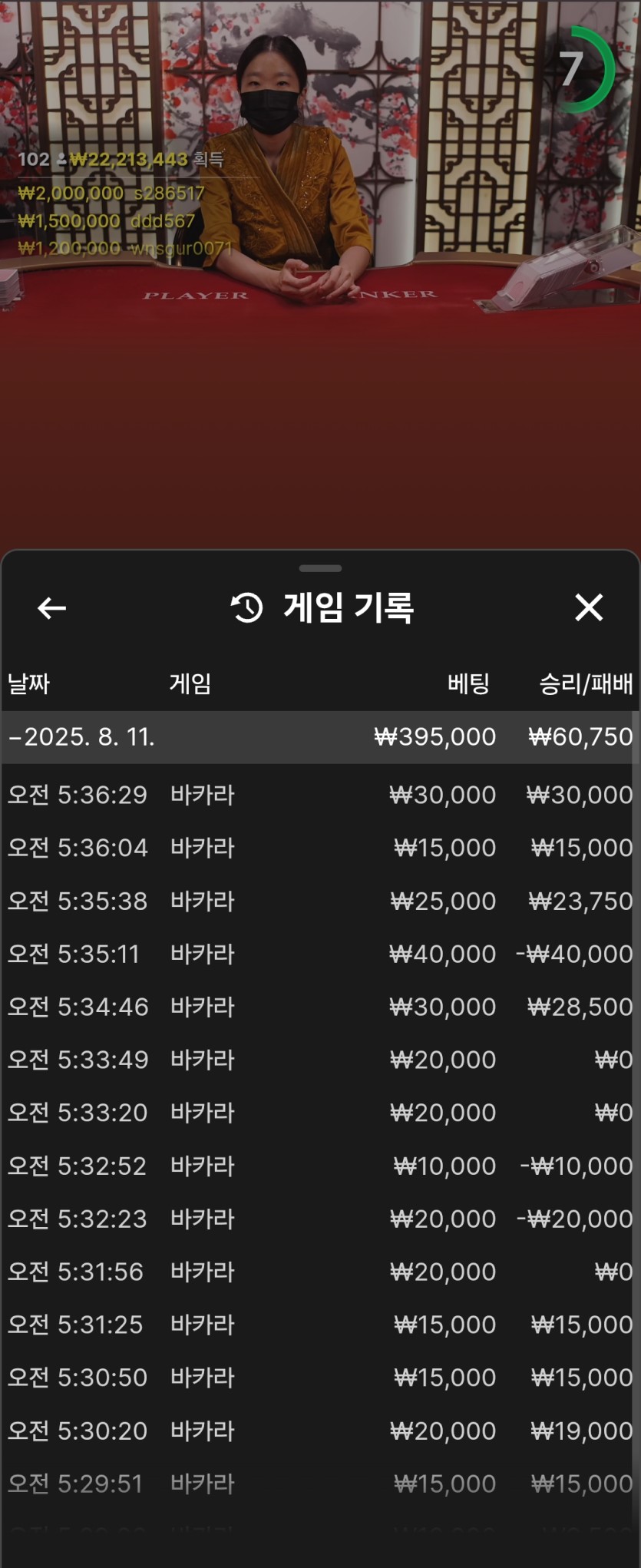
Task: Go back from game history
Action: [x=51, y=608]
